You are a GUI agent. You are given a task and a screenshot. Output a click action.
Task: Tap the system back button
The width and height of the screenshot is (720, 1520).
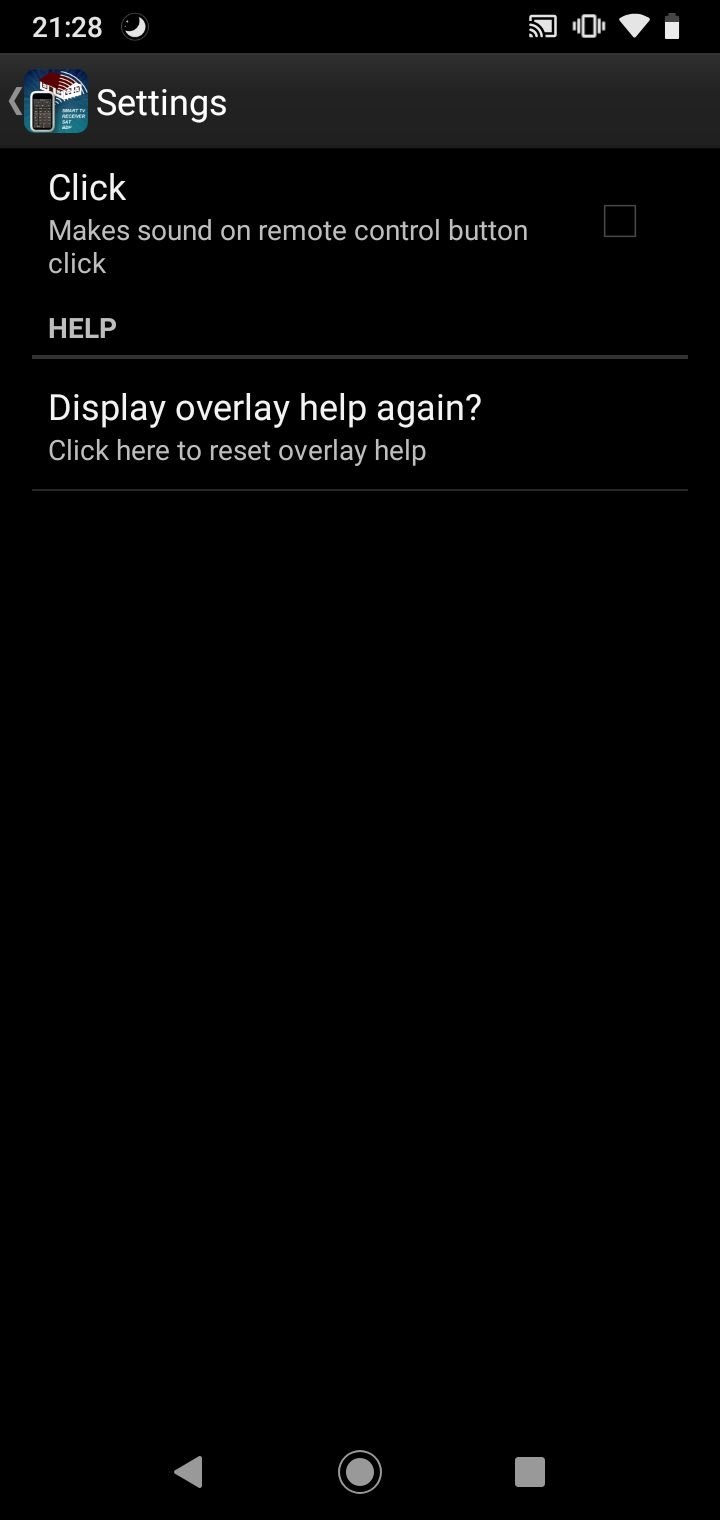[x=188, y=1471]
